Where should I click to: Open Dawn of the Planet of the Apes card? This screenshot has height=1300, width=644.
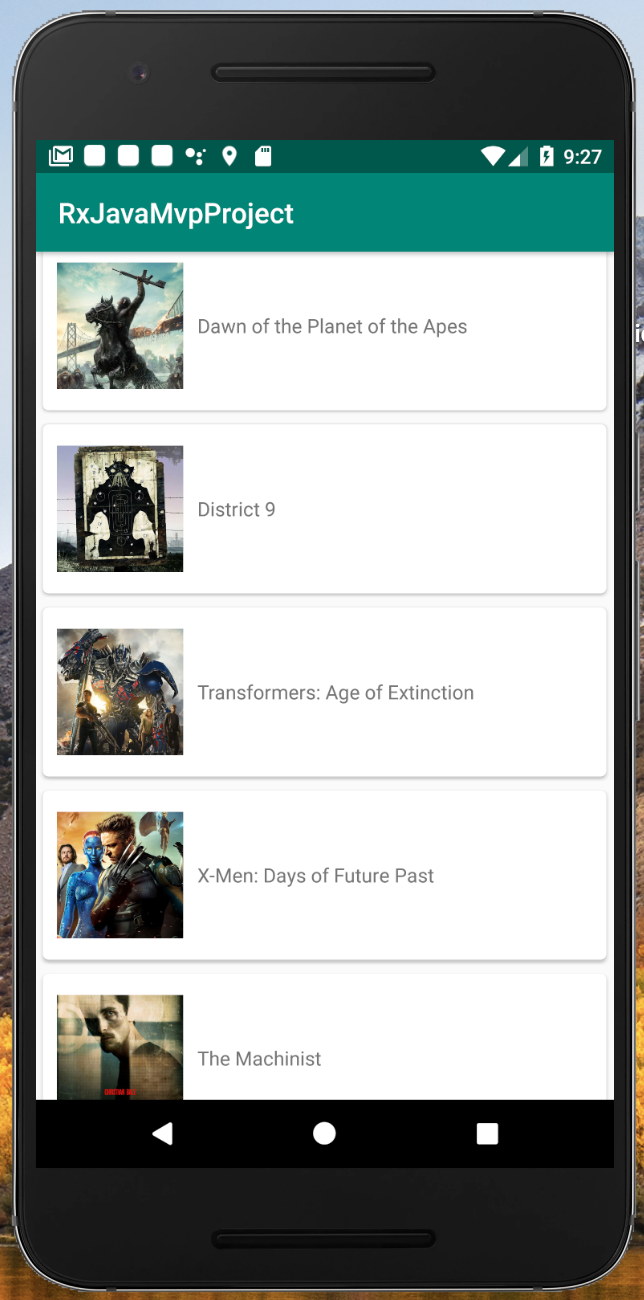click(324, 328)
